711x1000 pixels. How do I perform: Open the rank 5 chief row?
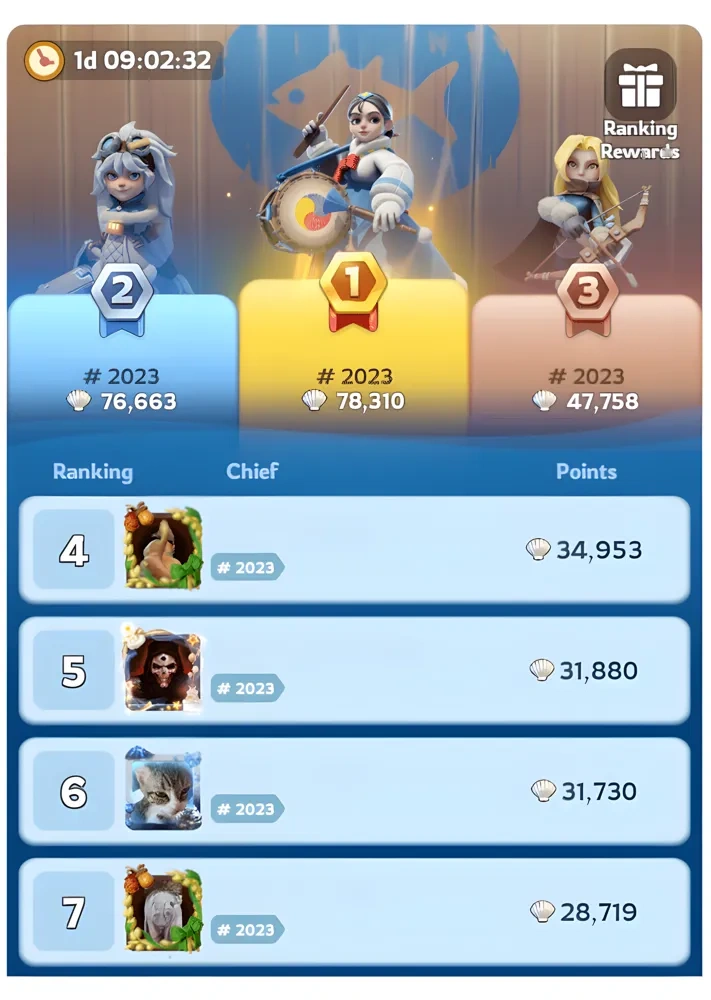click(x=355, y=670)
